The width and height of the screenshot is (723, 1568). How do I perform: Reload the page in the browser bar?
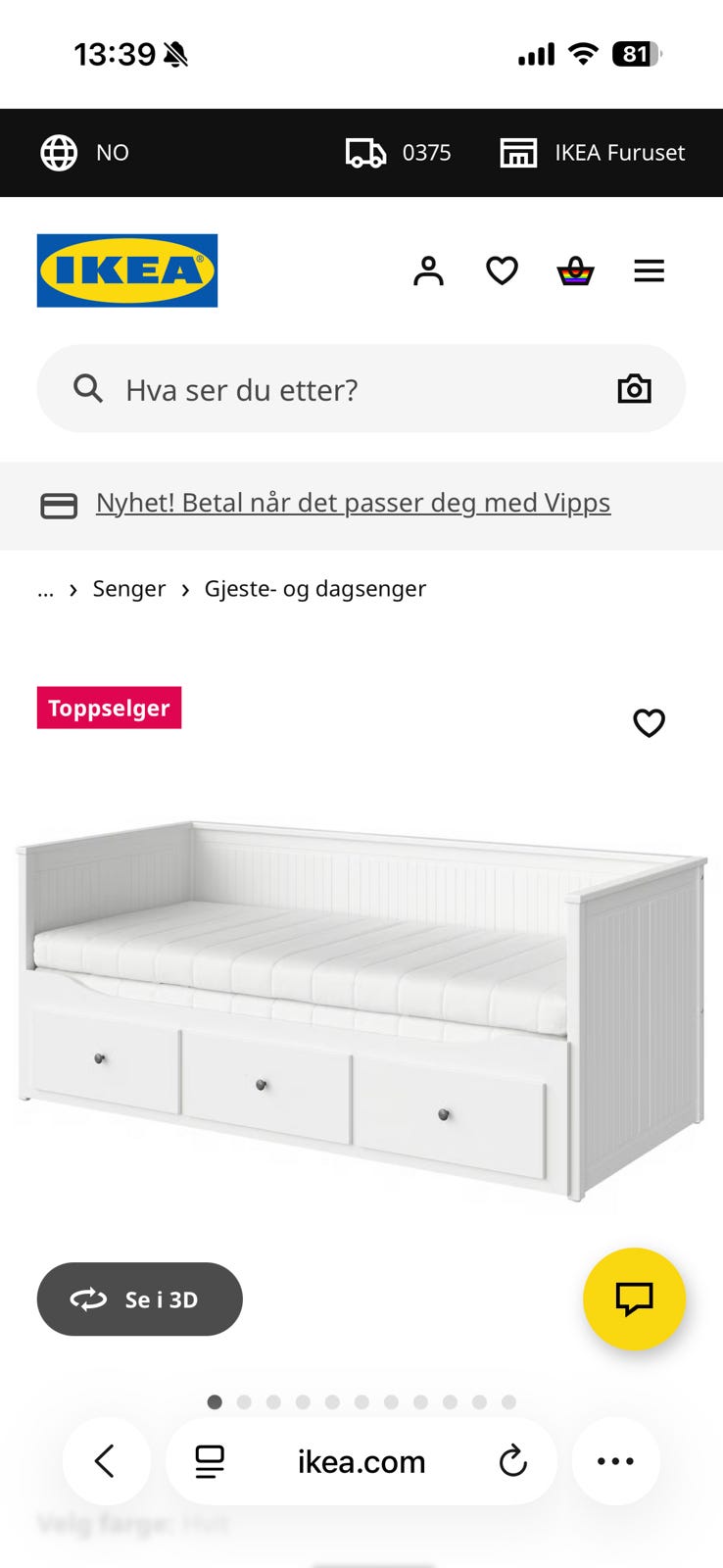coord(513,1461)
